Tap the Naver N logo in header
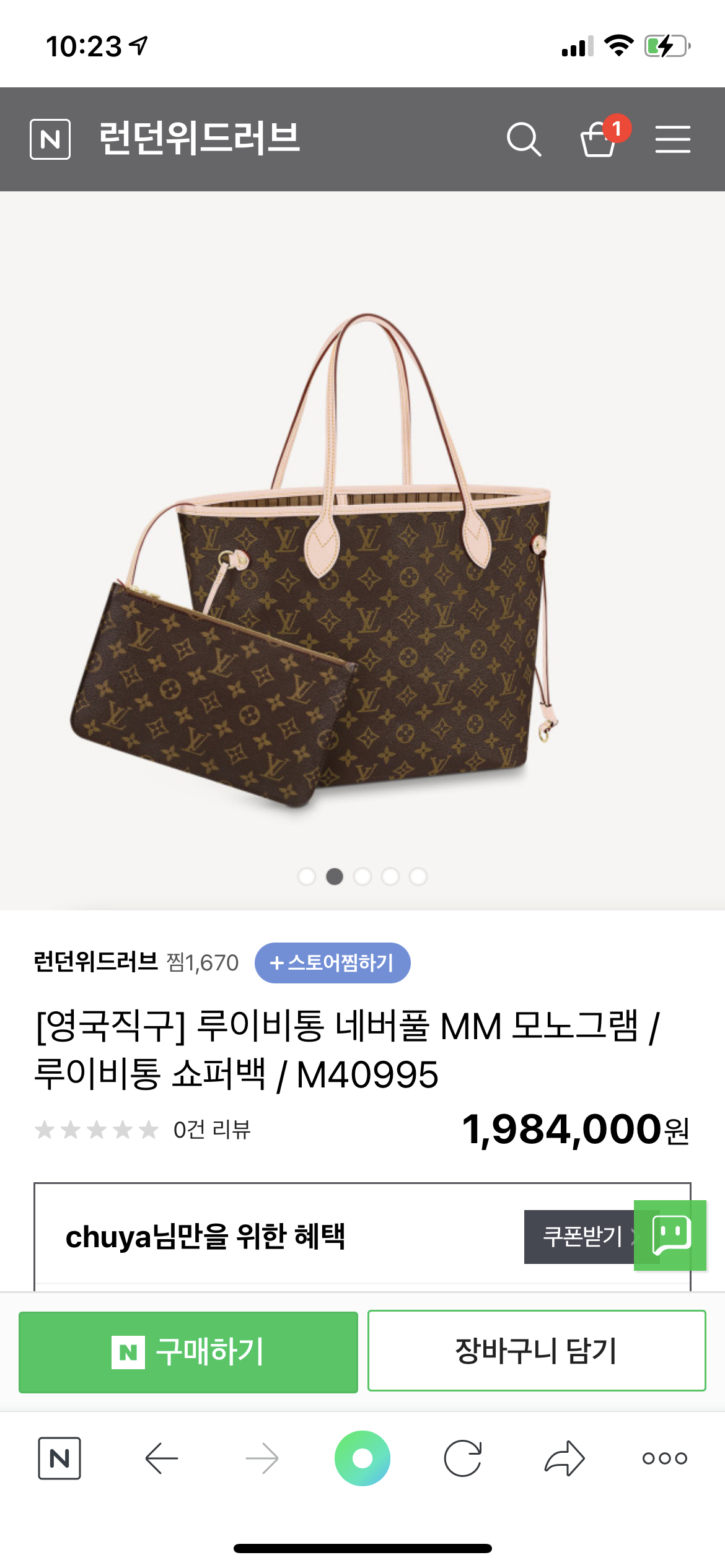Viewport: 725px width, 1568px height. pyautogui.click(x=50, y=139)
